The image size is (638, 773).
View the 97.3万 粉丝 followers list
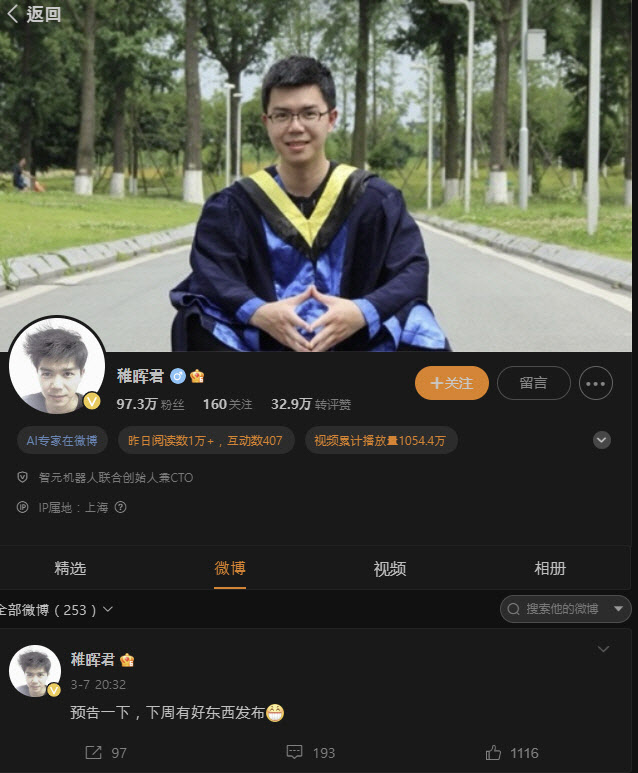[151, 405]
